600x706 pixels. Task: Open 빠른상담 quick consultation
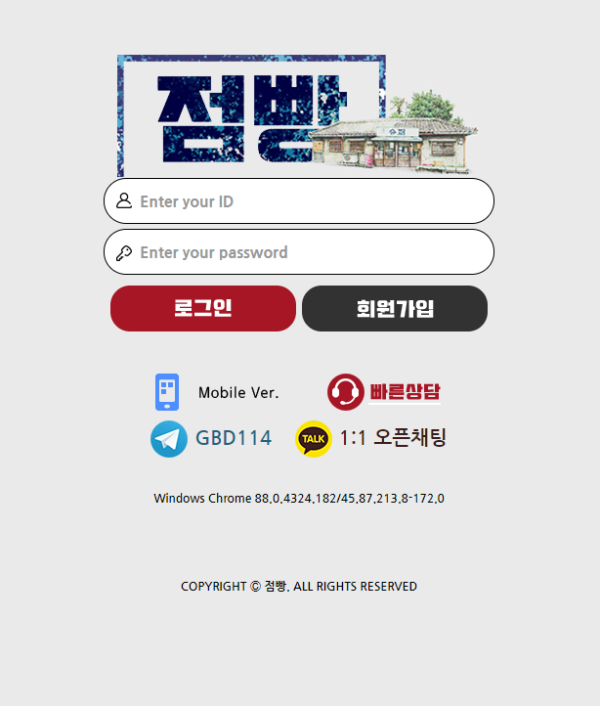click(384, 392)
